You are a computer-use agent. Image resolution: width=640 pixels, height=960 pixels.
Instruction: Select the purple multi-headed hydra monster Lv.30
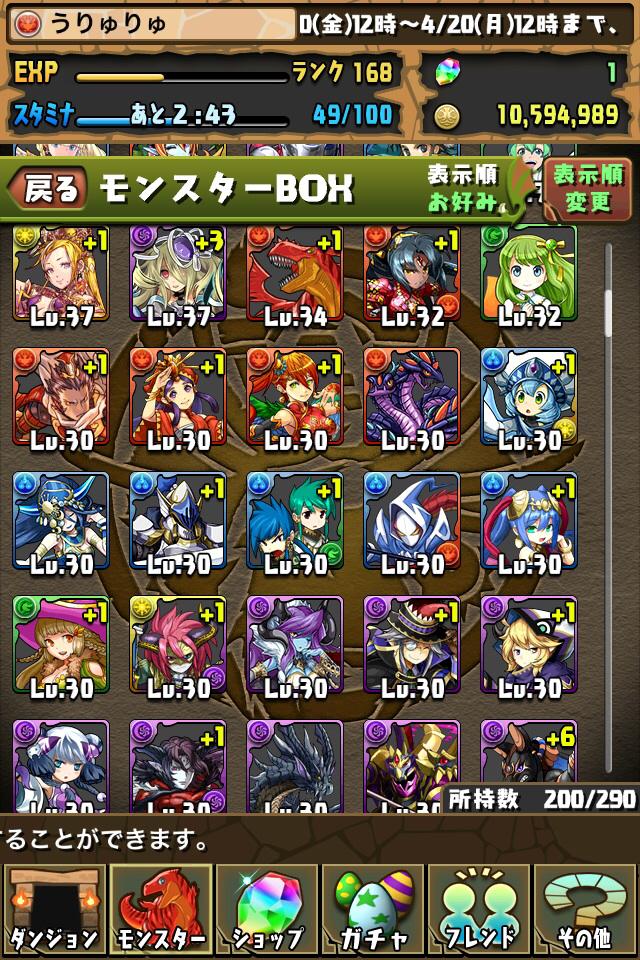coord(411,397)
